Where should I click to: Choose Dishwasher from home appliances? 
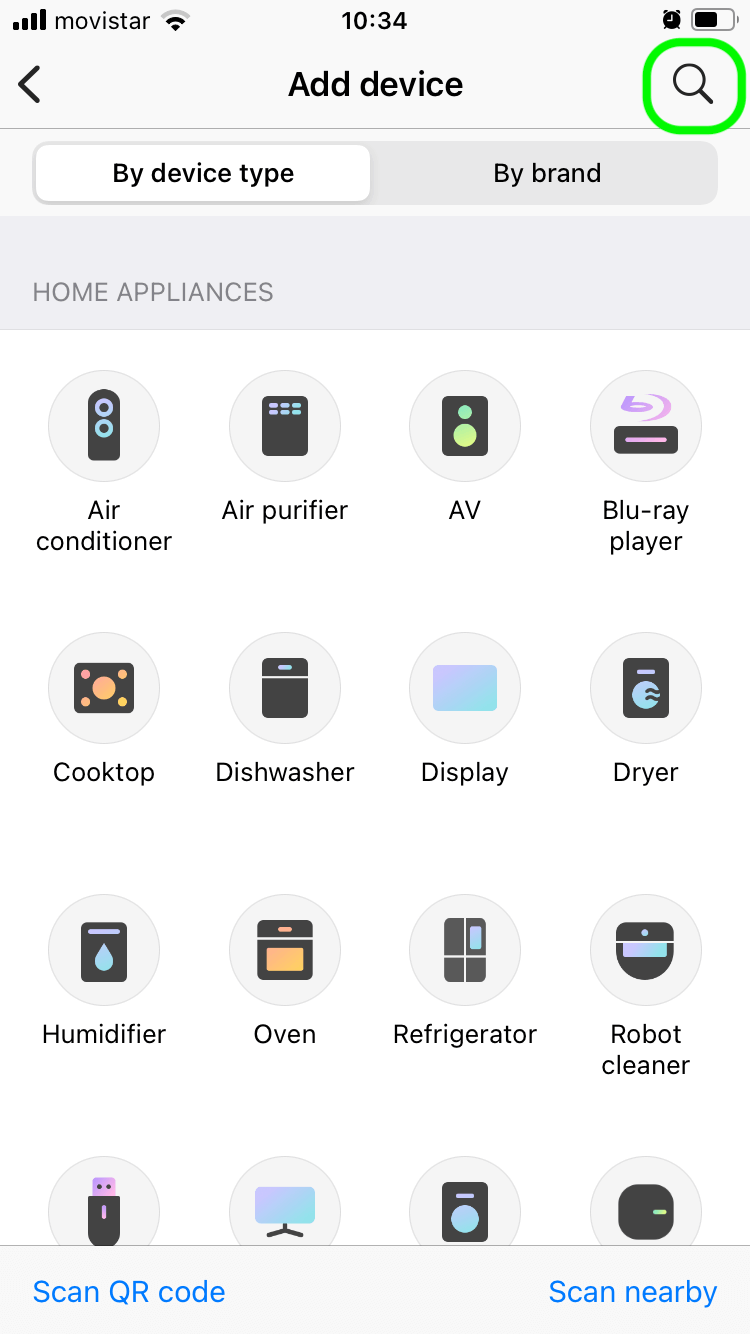pos(285,710)
